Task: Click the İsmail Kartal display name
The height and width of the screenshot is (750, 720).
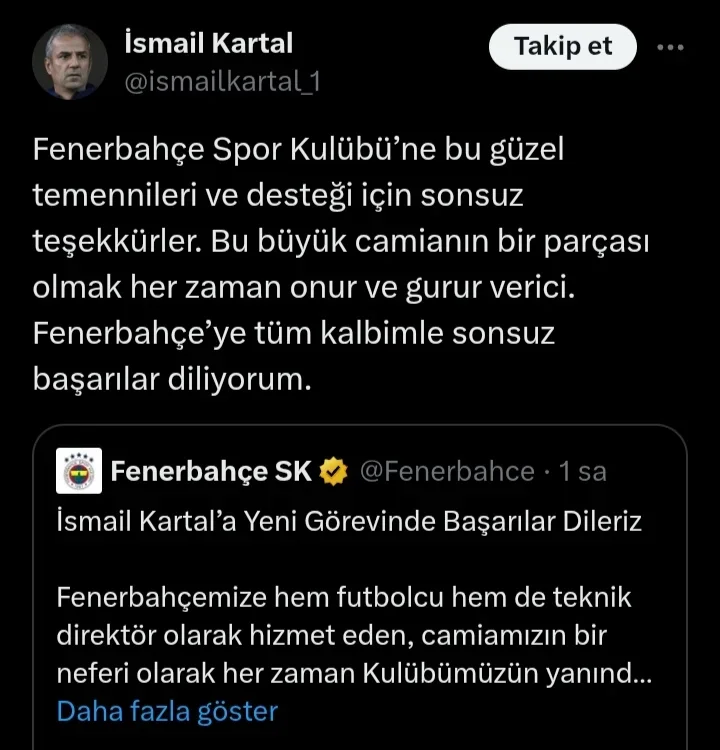Action: click(x=207, y=42)
